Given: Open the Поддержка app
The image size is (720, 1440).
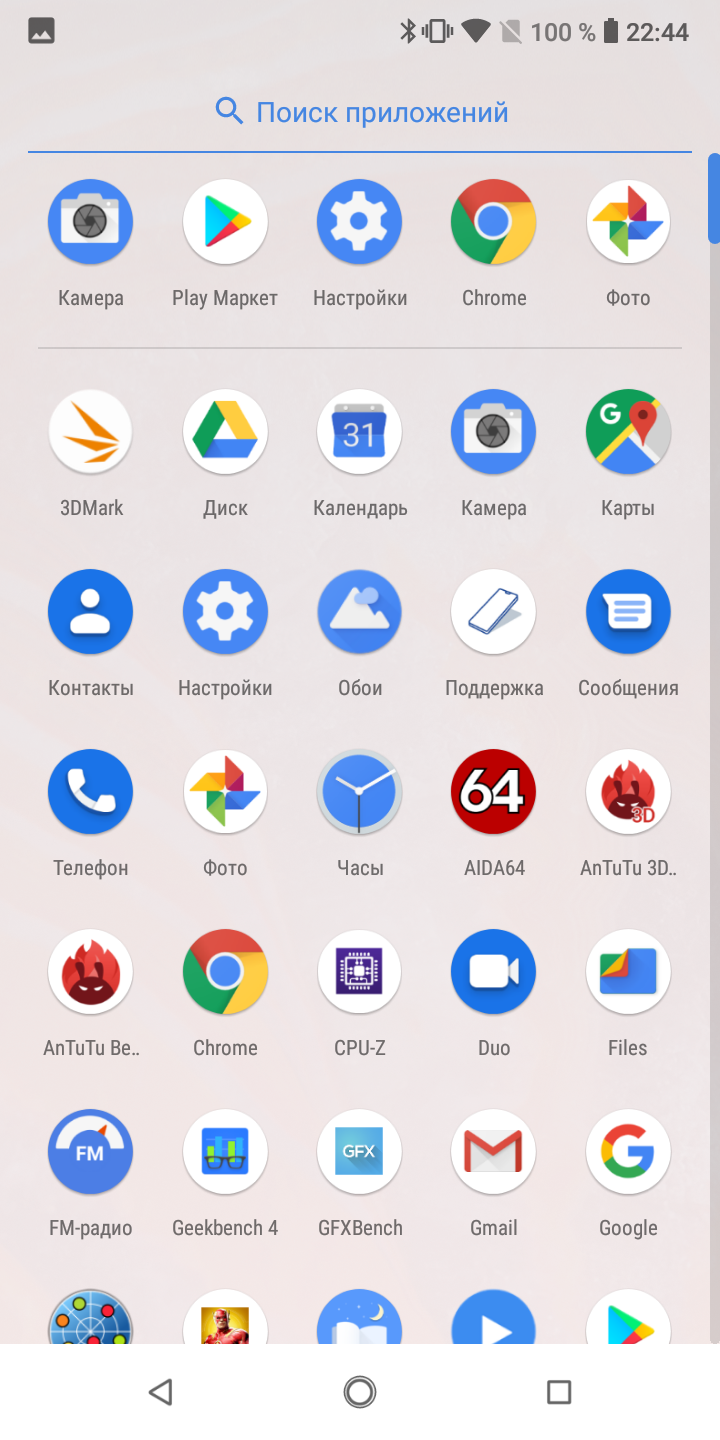Looking at the screenshot, I should tap(494, 612).
